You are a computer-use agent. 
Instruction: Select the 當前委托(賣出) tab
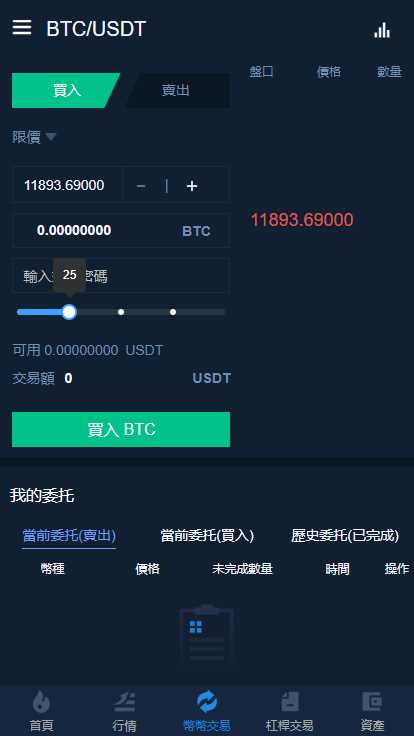[x=69, y=535]
